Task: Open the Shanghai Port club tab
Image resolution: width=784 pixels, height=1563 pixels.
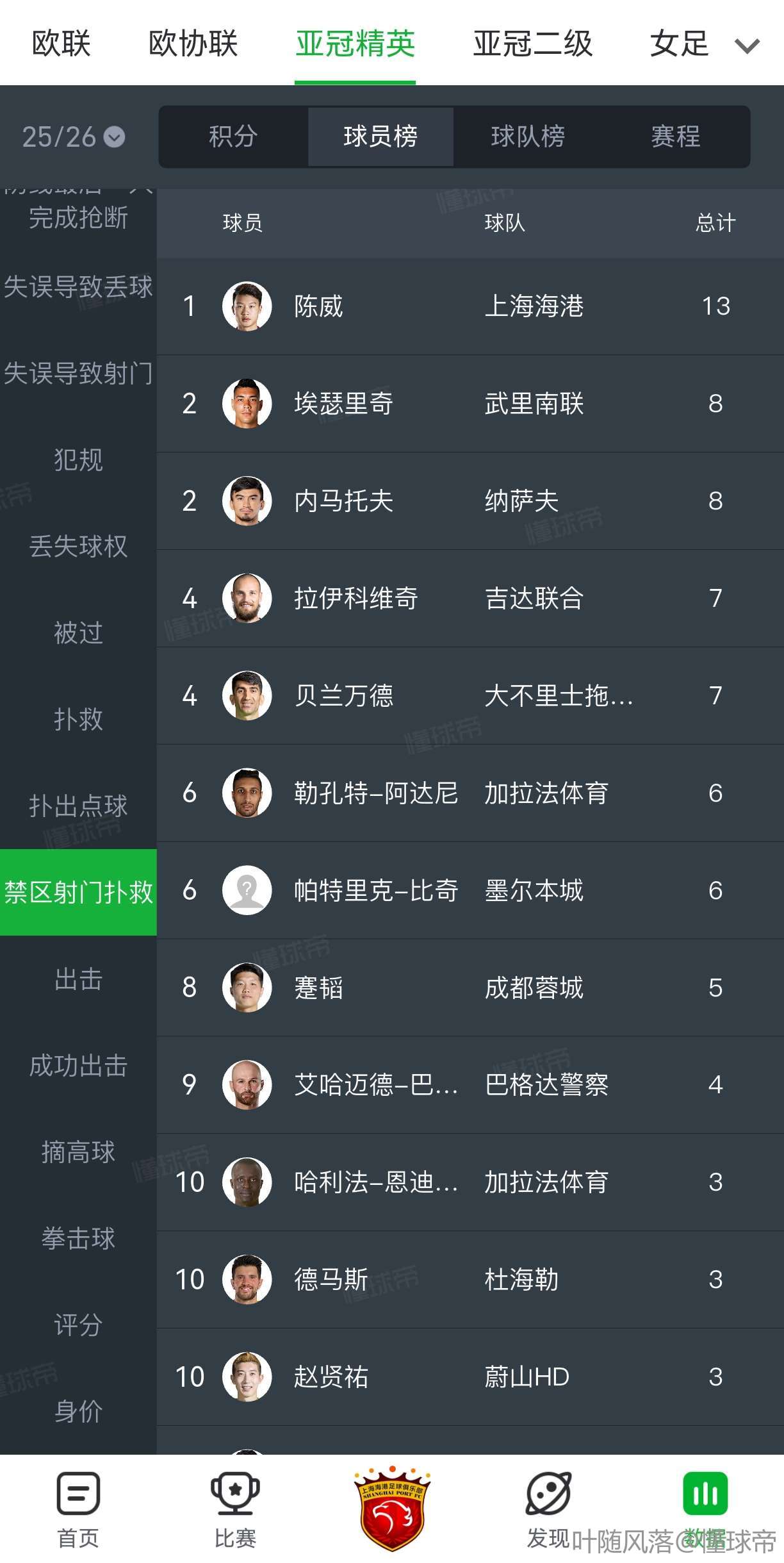Action: [x=392, y=1509]
